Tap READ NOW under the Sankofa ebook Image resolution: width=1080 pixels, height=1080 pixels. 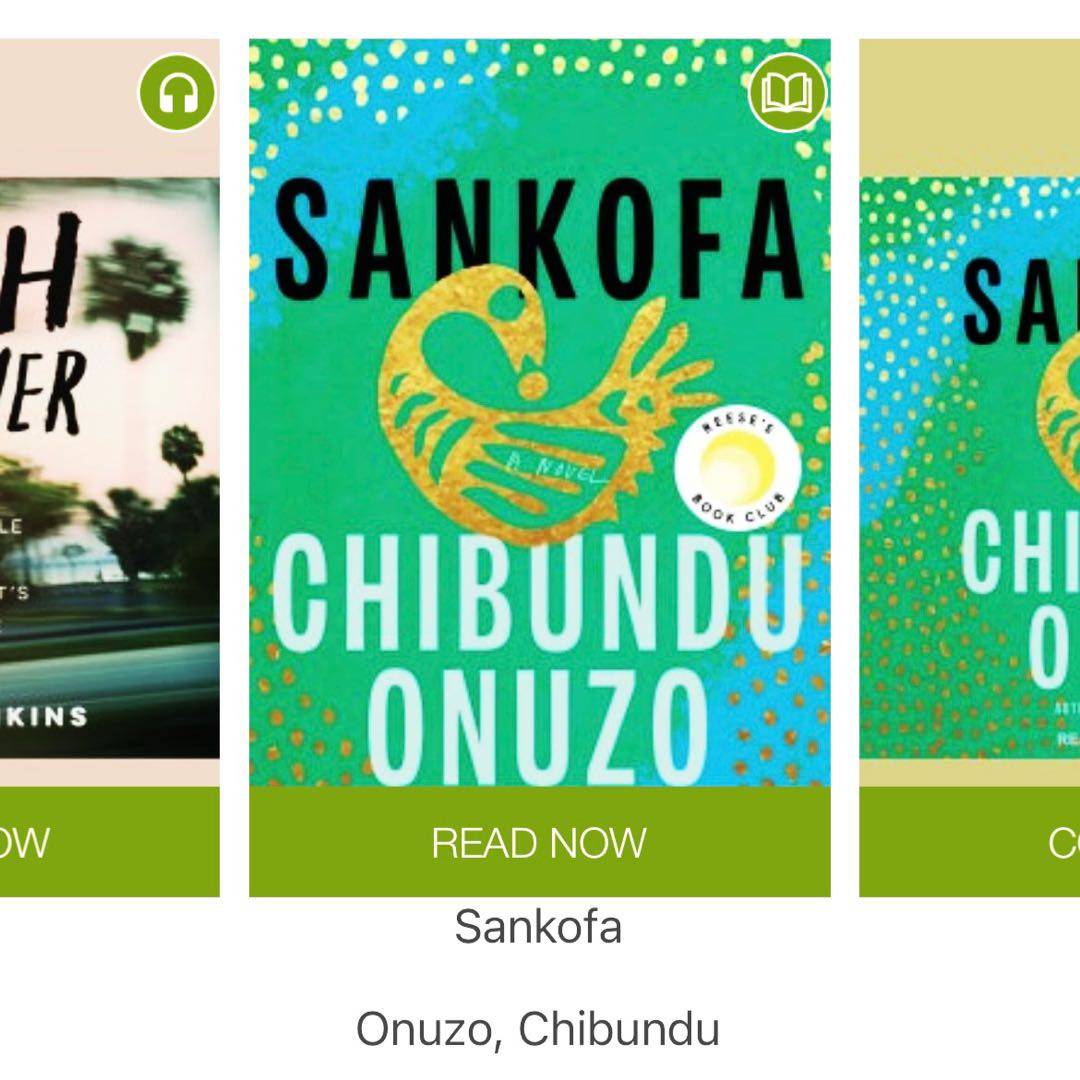pyautogui.click(x=539, y=842)
